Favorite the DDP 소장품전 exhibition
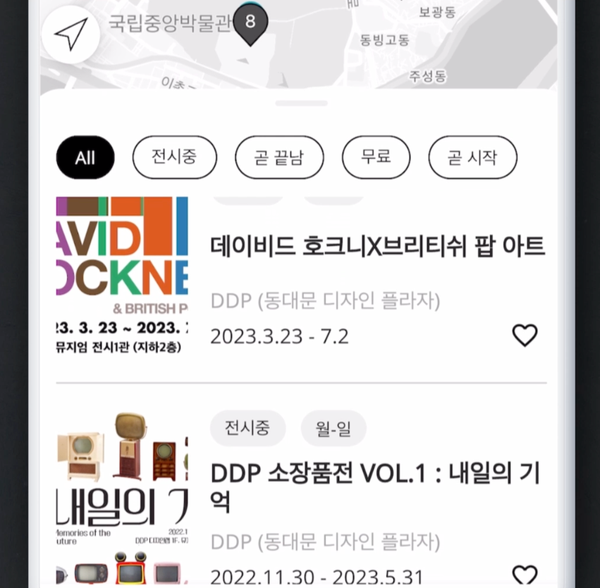600x588 pixels. (x=525, y=575)
